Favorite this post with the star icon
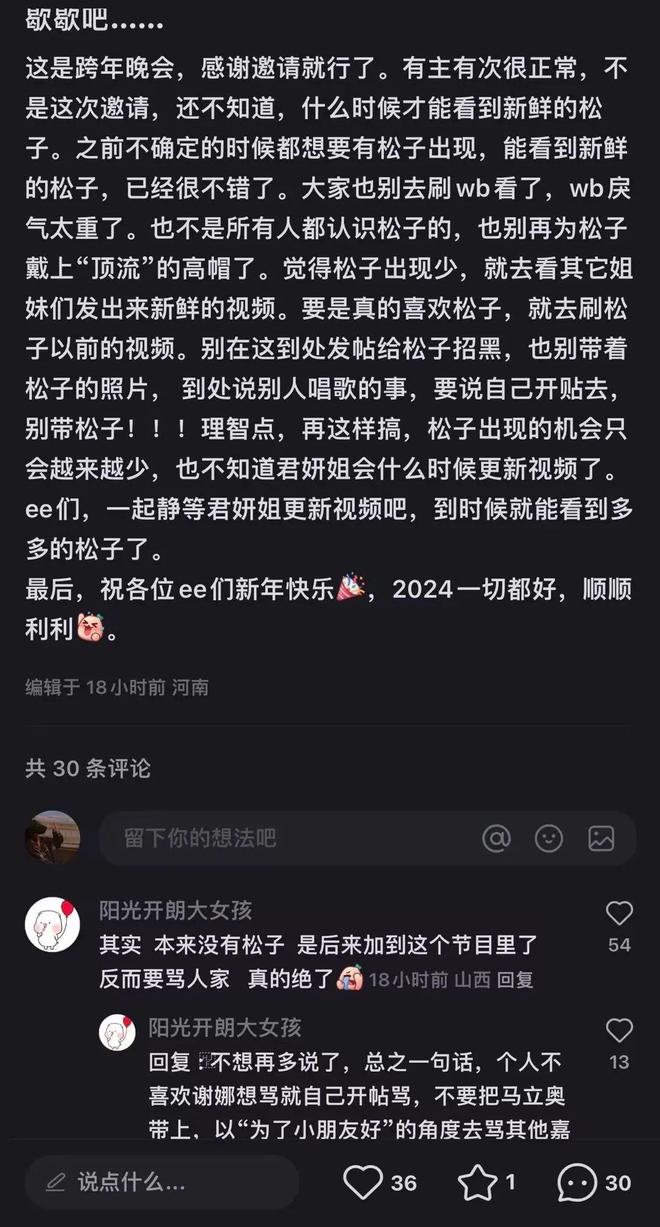This screenshot has height=1227, width=660. pyautogui.click(x=478, y=1183)
